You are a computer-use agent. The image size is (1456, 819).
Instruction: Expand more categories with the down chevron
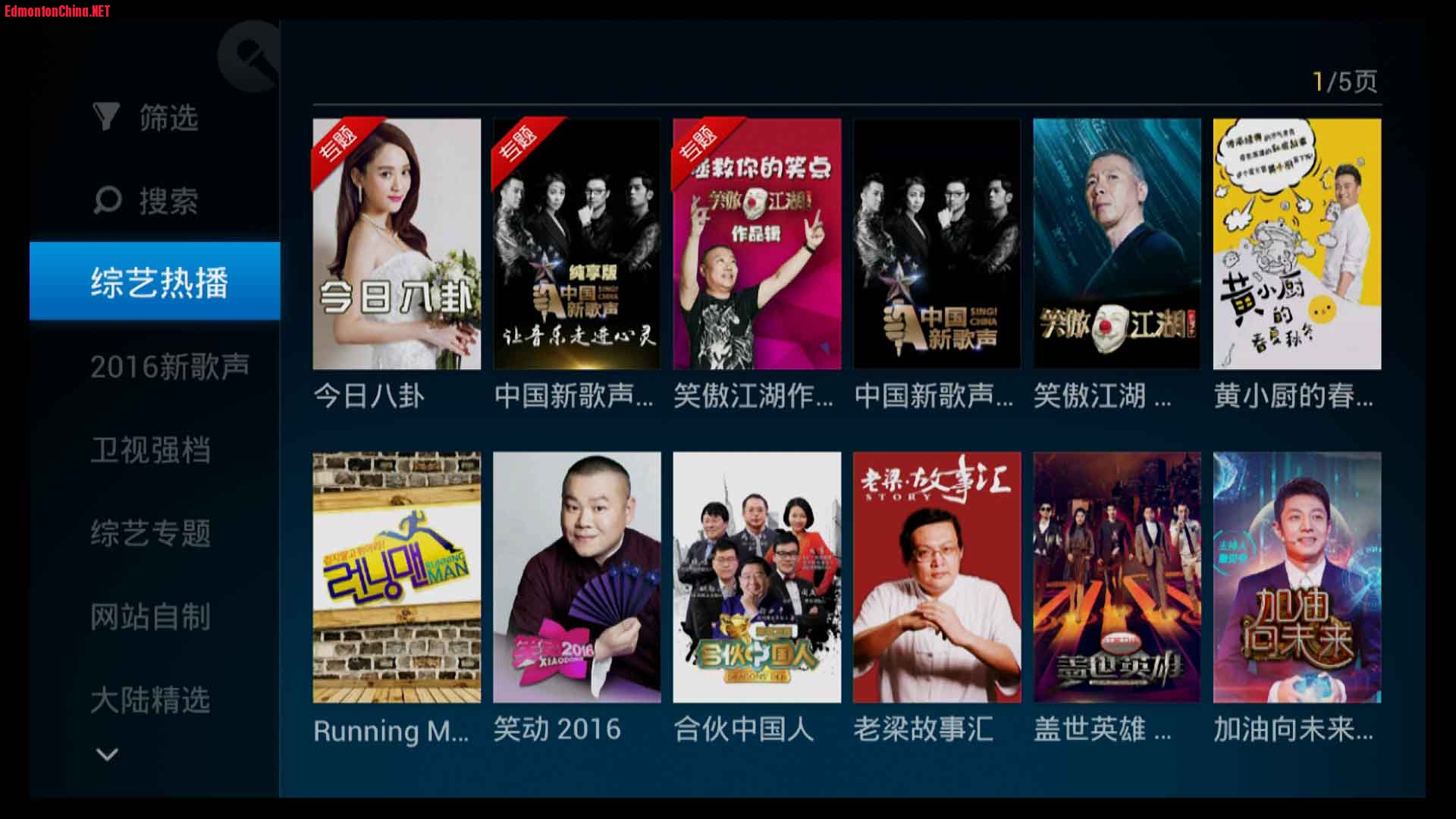tap(108, 755)
